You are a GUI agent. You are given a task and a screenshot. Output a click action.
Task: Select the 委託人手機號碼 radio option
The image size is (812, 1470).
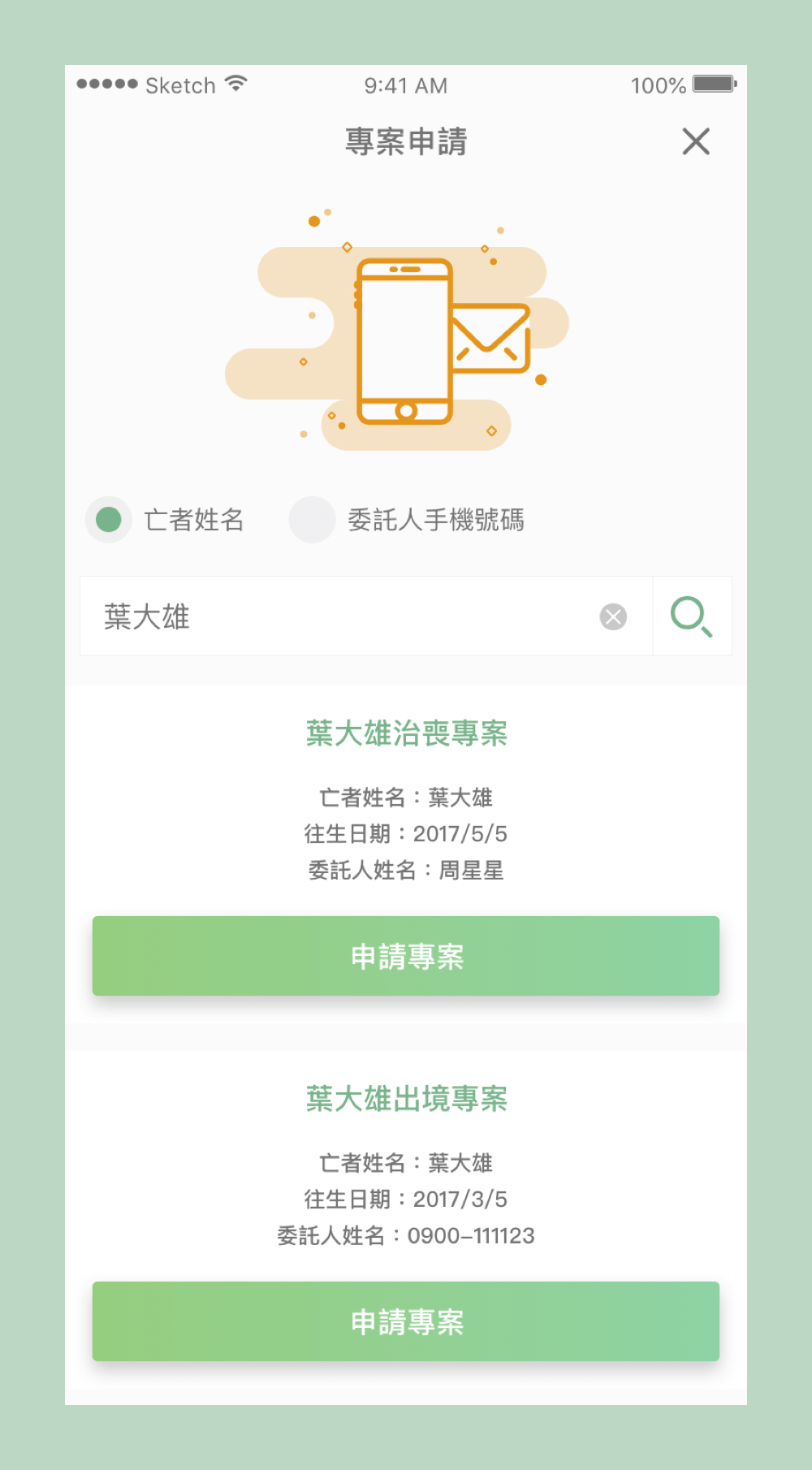point(313,520)
